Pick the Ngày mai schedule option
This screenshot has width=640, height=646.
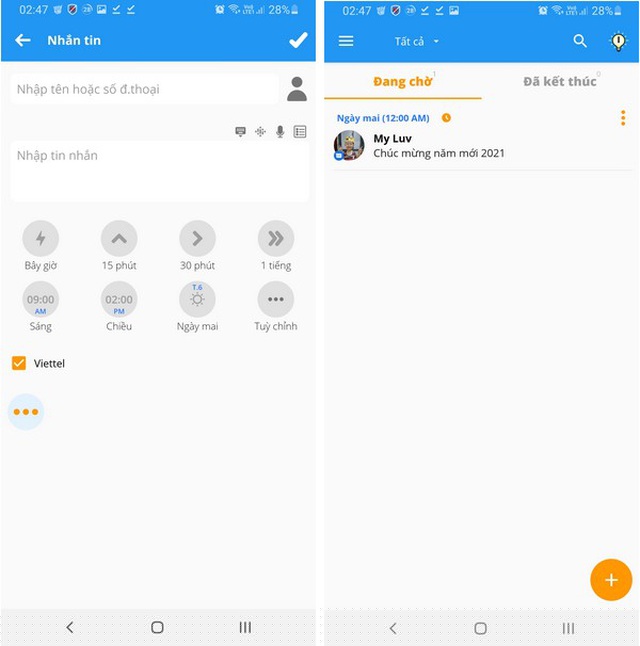[197, 300]
